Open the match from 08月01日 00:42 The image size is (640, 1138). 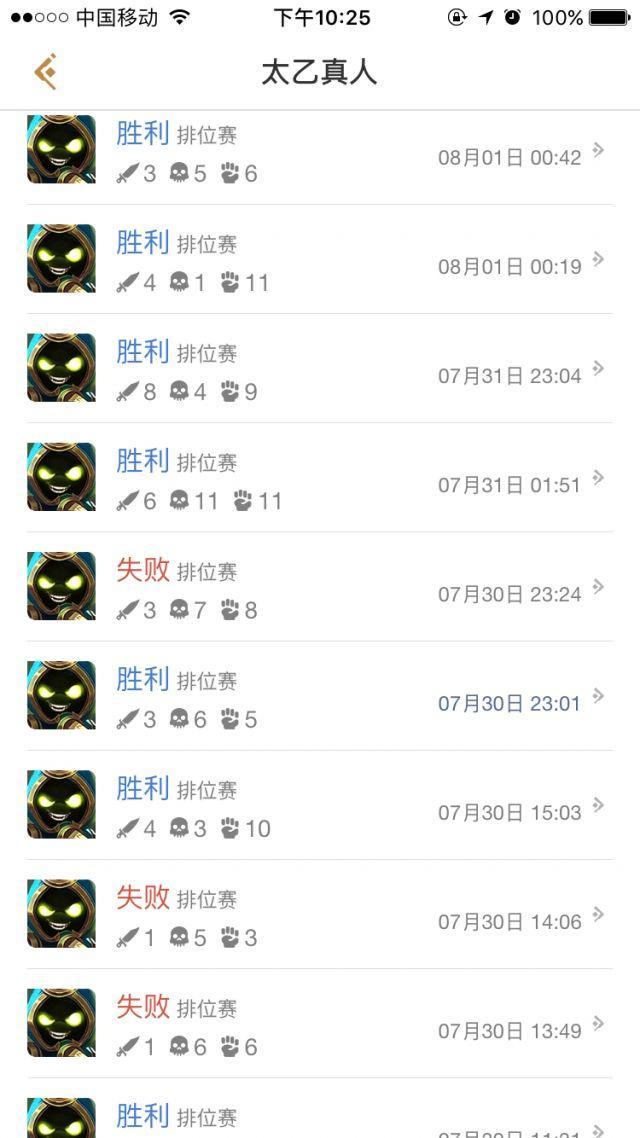click(x=320, y=154)
